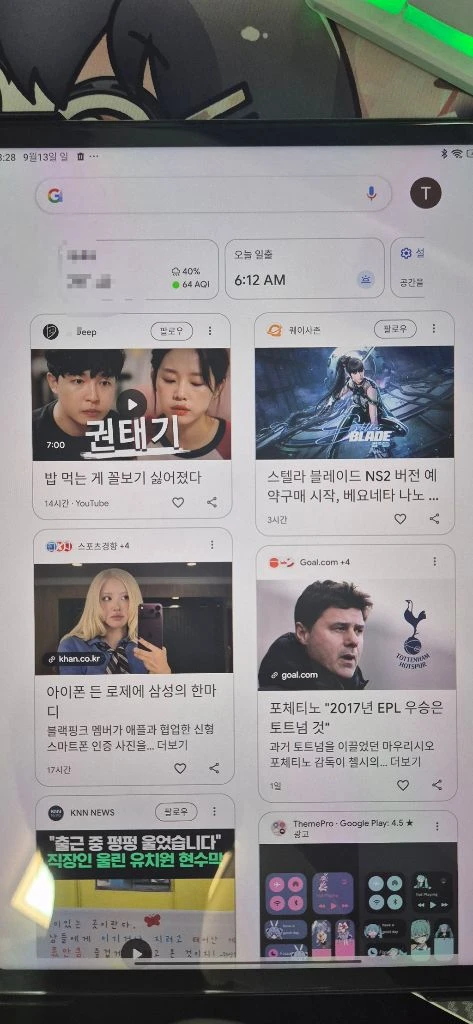Start voice search with the microphone
The image size is (473, 1024).
(371, 194)
